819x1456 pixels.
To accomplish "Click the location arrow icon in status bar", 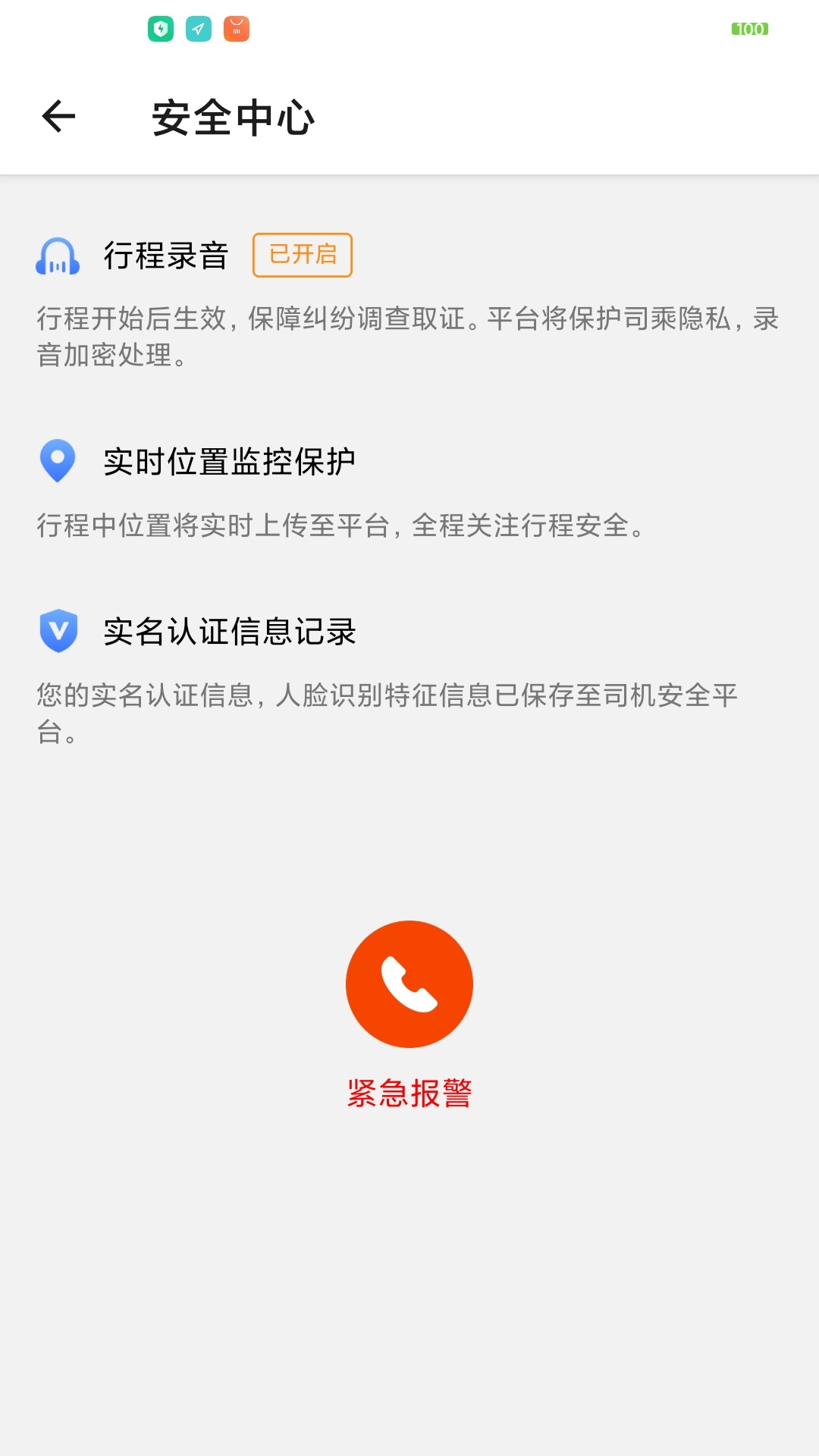I will [197, 29].
